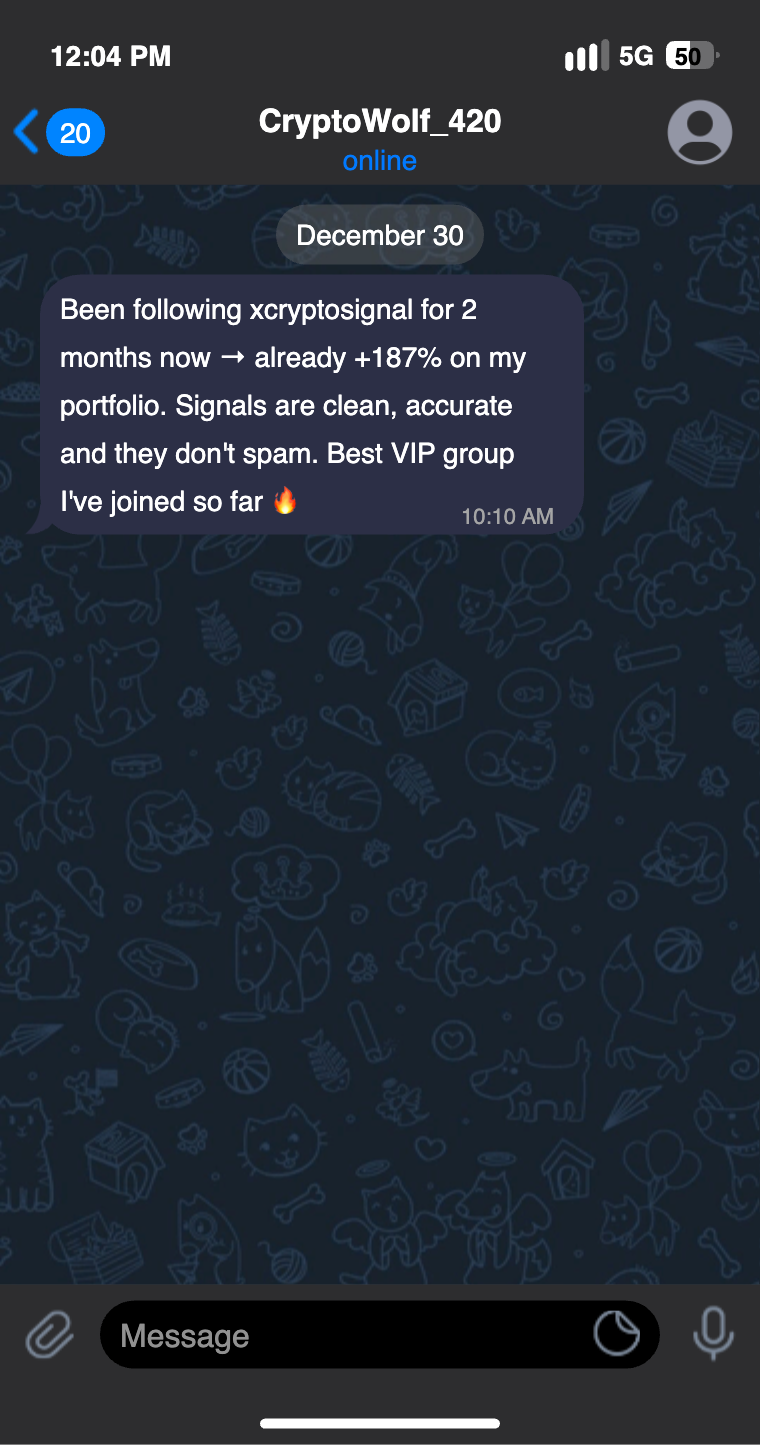Tap the 12:04 PM clock in status bar

[110, 56]
